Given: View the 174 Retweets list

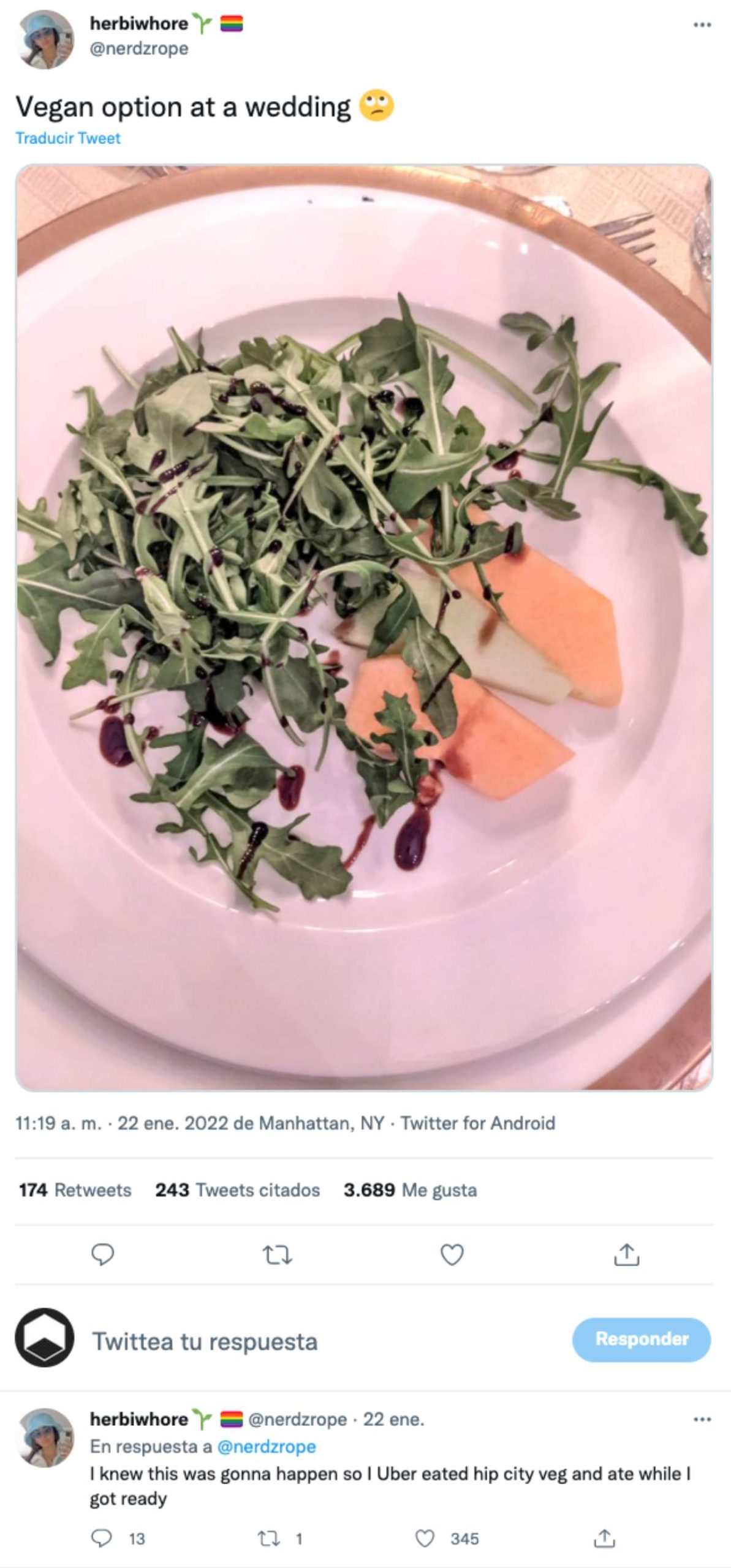Looking at the screenshot, I should pyautogui.click(x=75, y=1189).
